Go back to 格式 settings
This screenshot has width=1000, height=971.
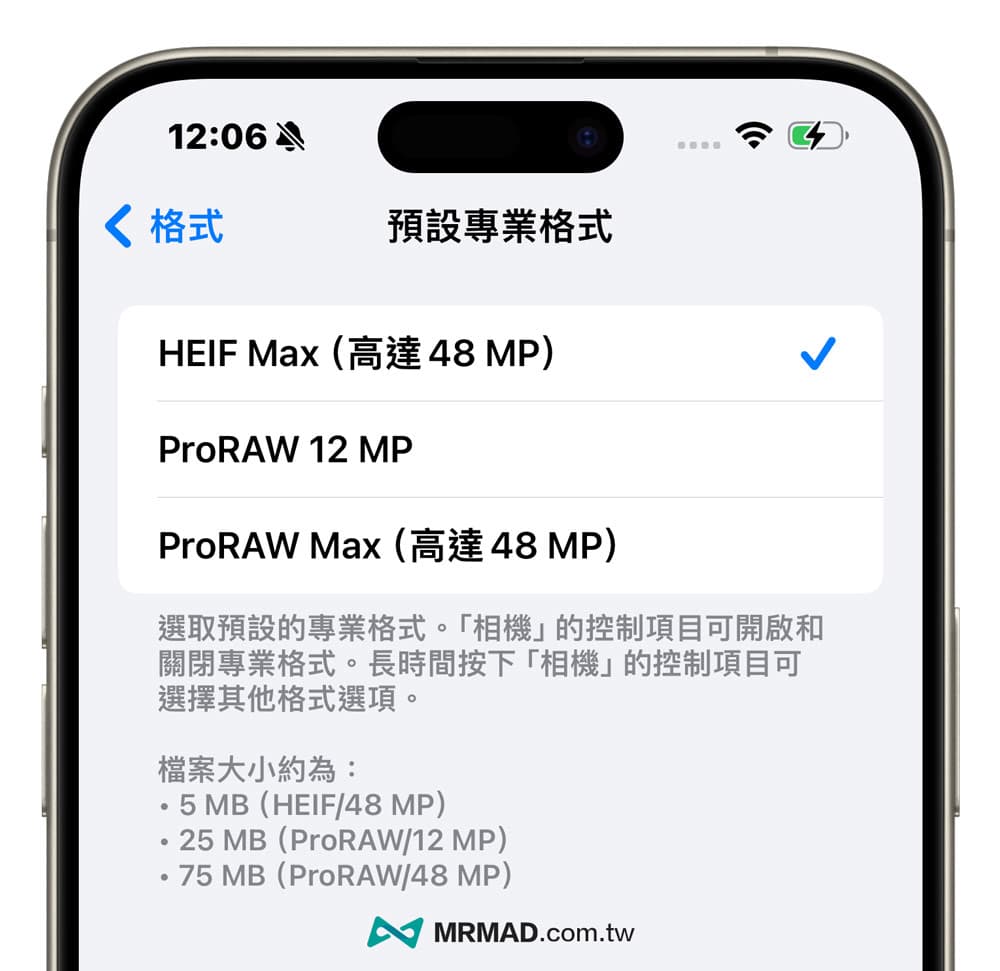tap(165, 227)
